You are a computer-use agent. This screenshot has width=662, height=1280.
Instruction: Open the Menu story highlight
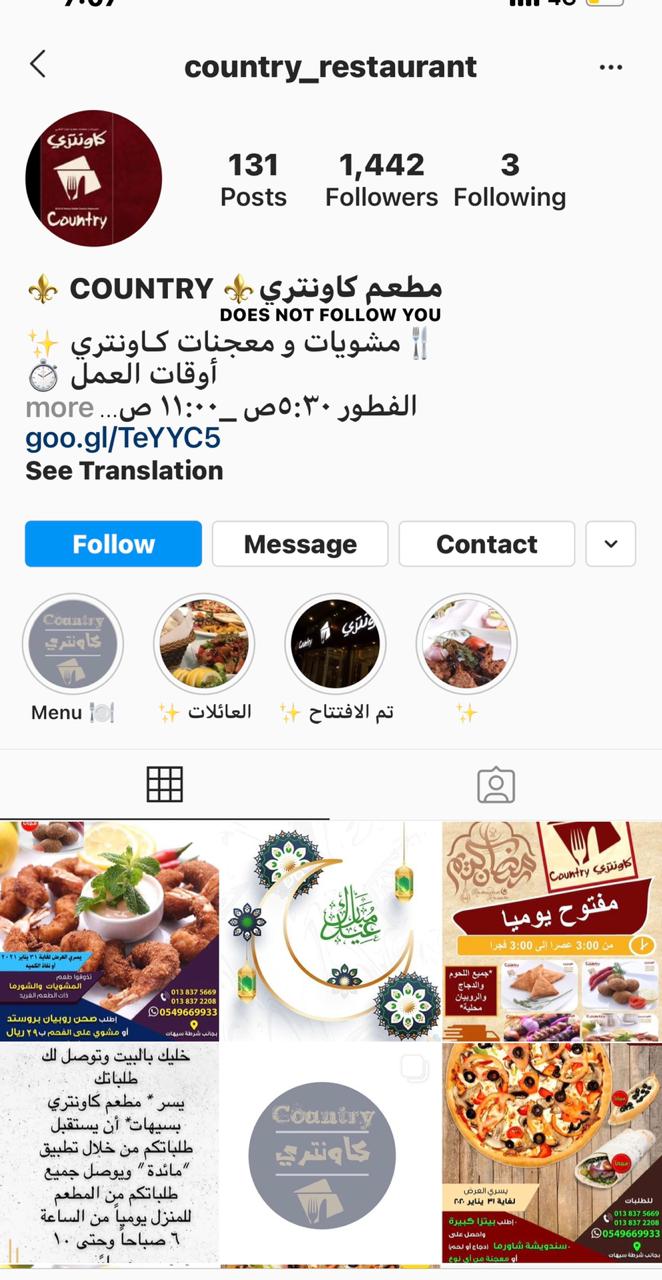[72, 645]
